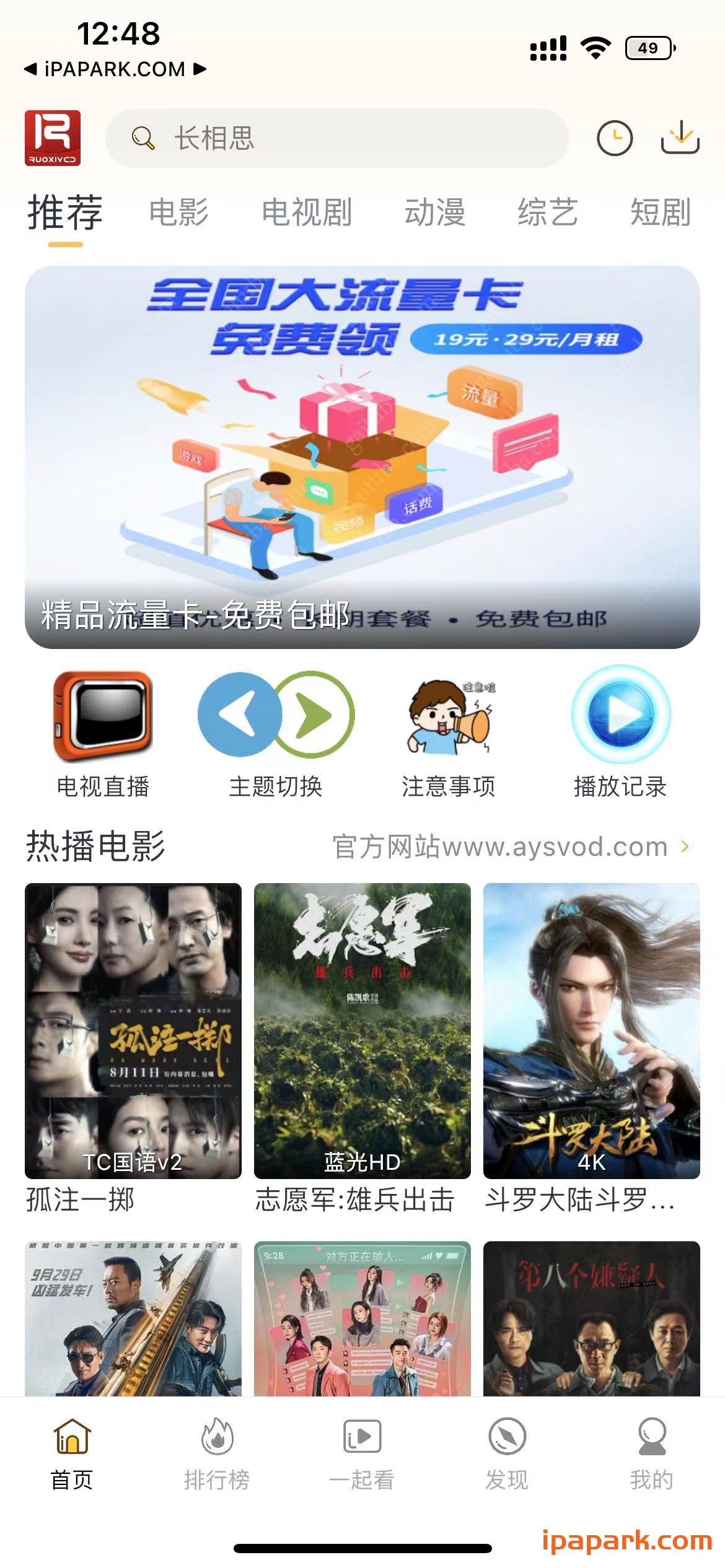Image resolution: width=725 pixels, height=1568 pixels.
Task: Tap the RUOXIVCD app logo
Action: pyautogui.click(x=53, y=137)
